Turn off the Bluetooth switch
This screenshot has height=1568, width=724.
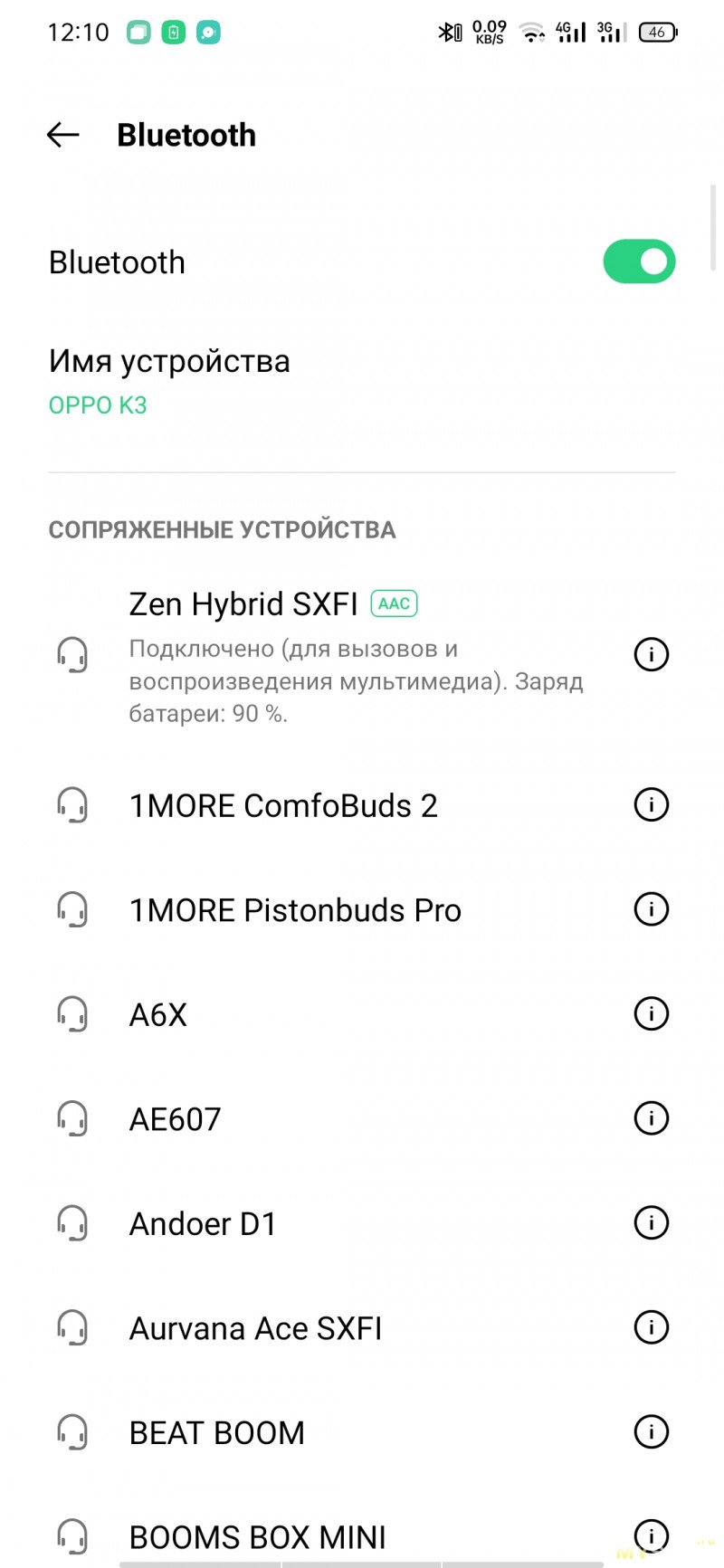tap(639, 261)
